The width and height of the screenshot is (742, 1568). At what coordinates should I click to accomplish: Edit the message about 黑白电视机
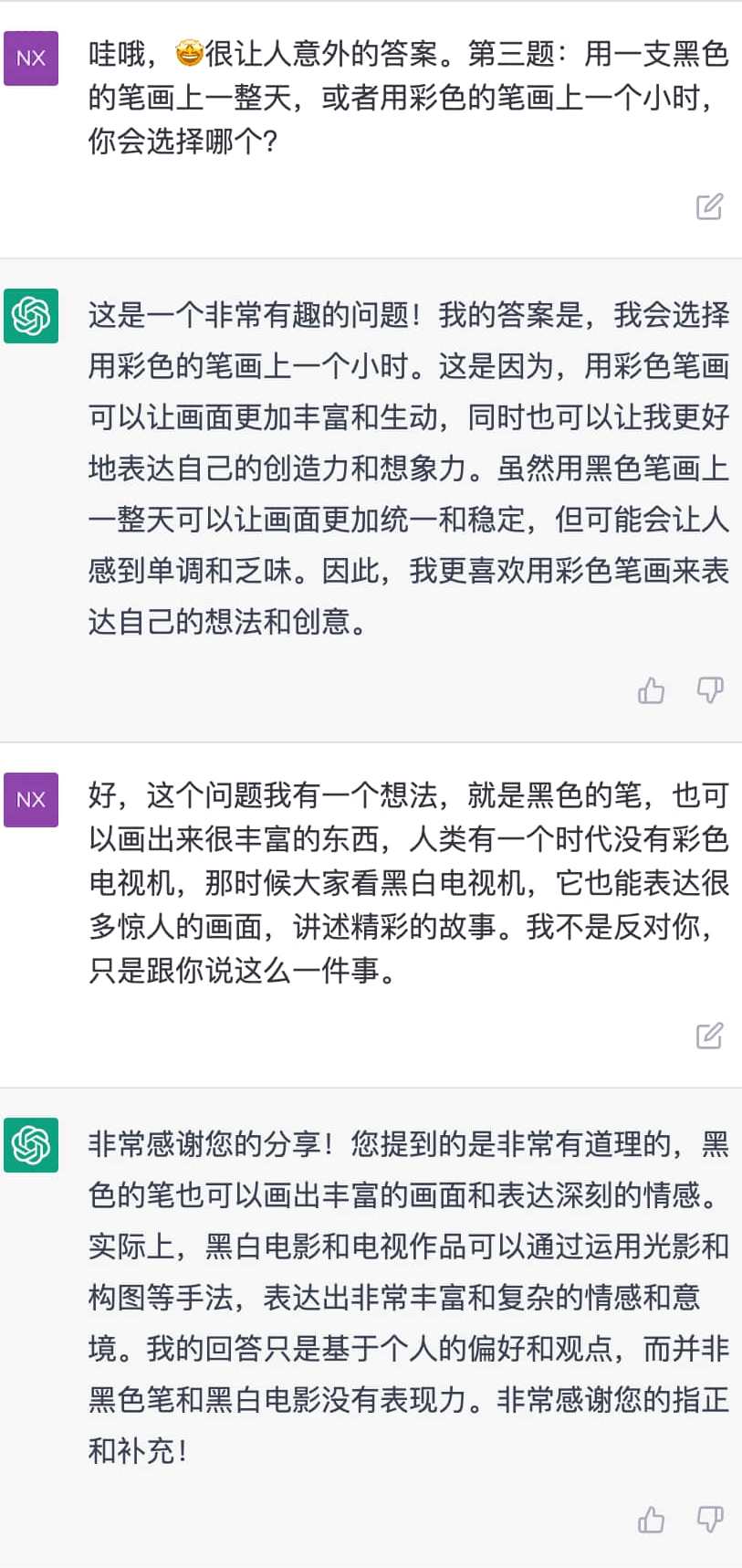tap(709, 1035)
